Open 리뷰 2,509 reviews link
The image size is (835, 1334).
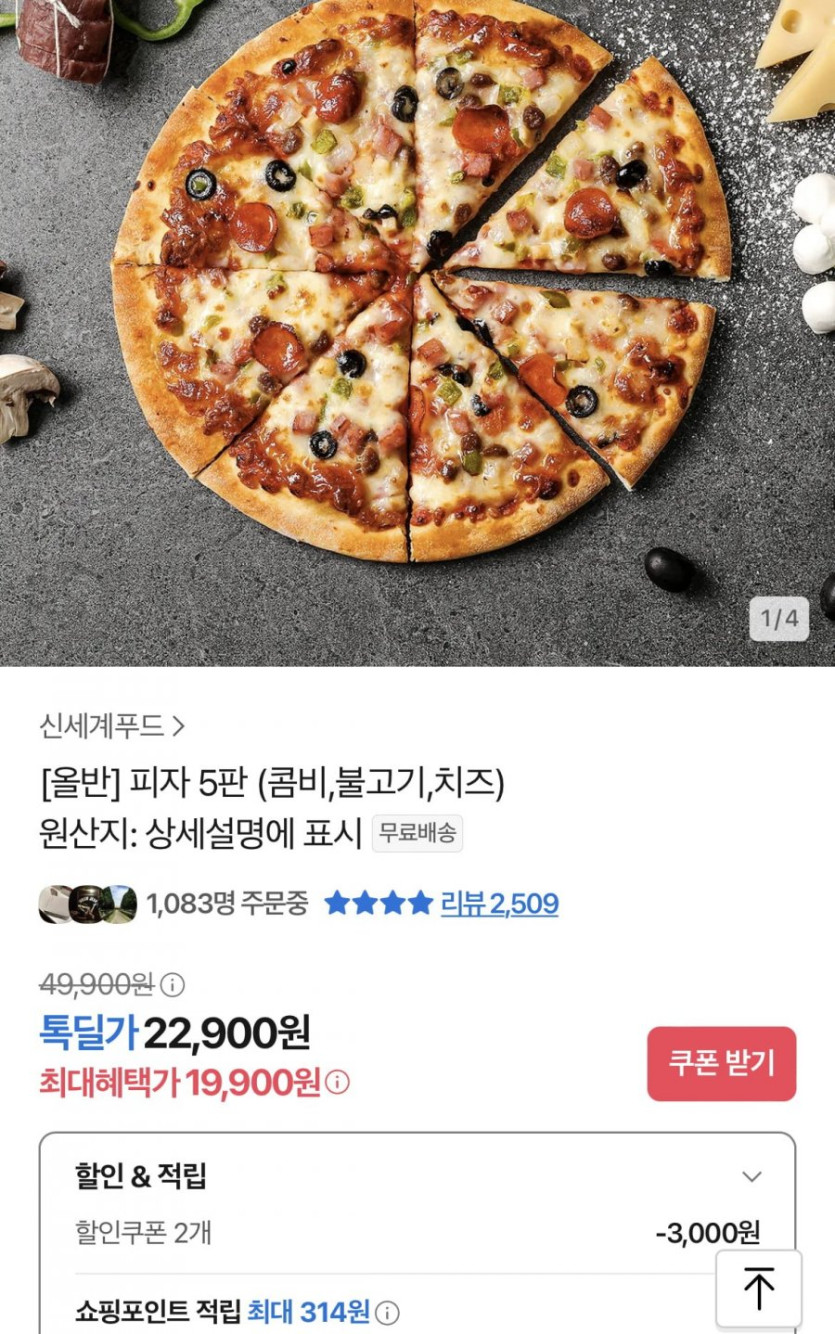pos(499,904)
